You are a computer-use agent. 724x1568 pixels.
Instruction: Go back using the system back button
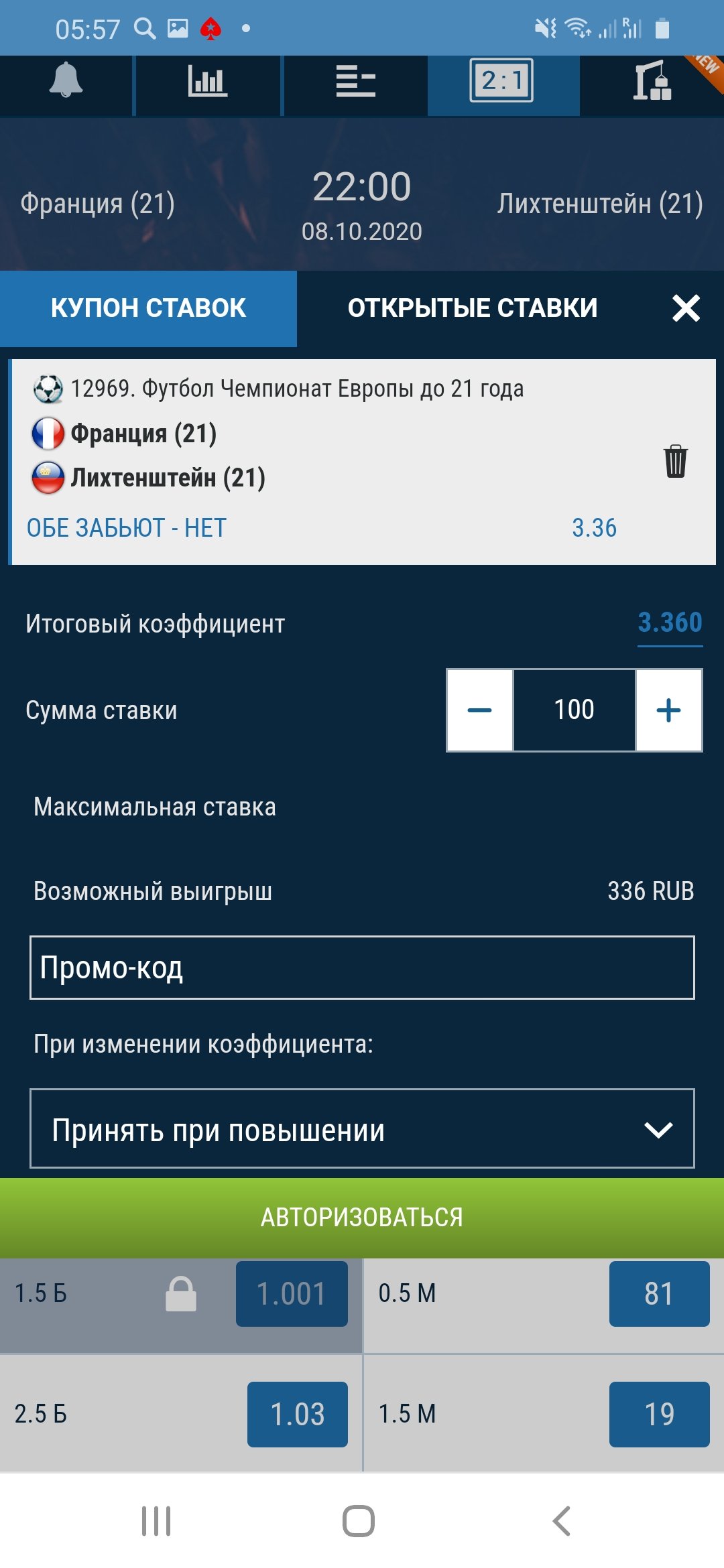point(562,1521)
